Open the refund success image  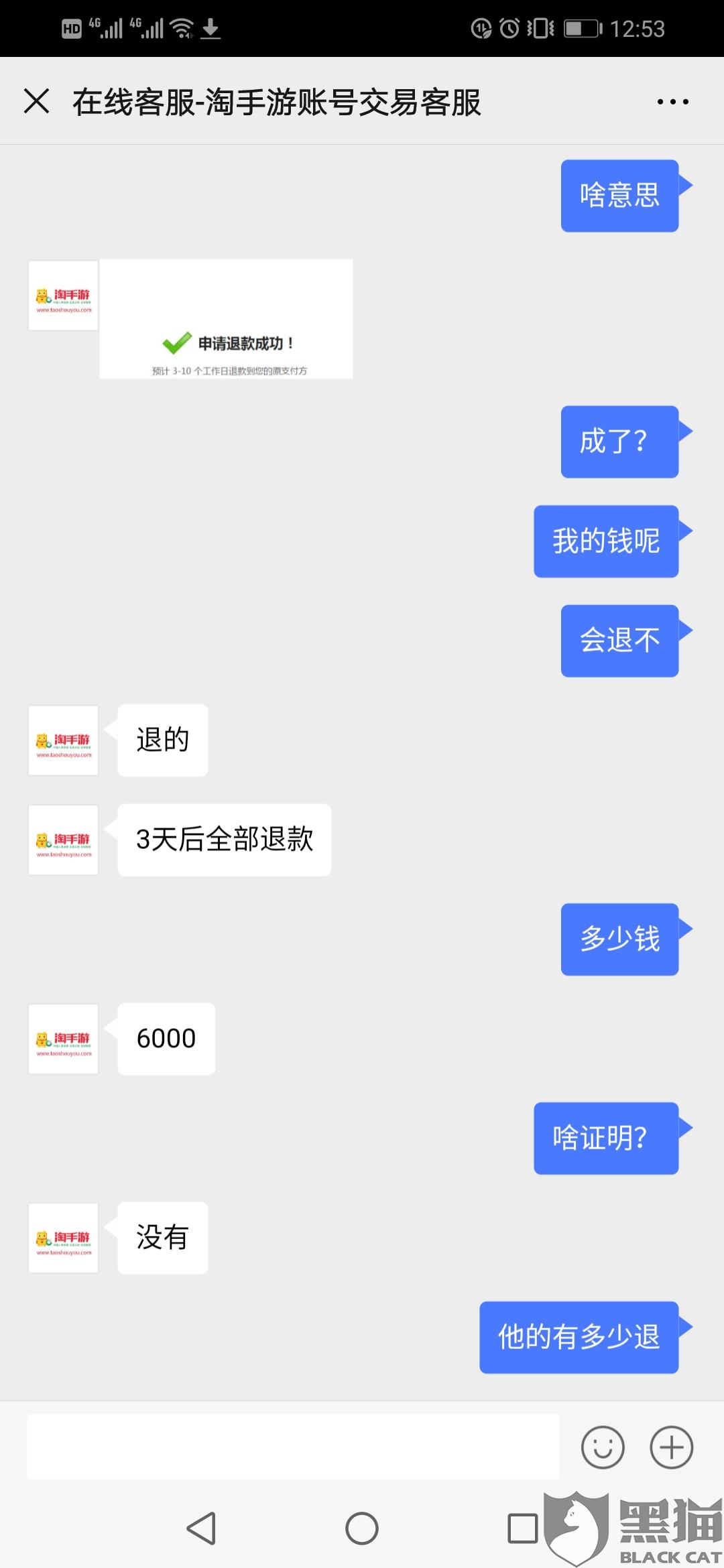click(x=226, y=319)
